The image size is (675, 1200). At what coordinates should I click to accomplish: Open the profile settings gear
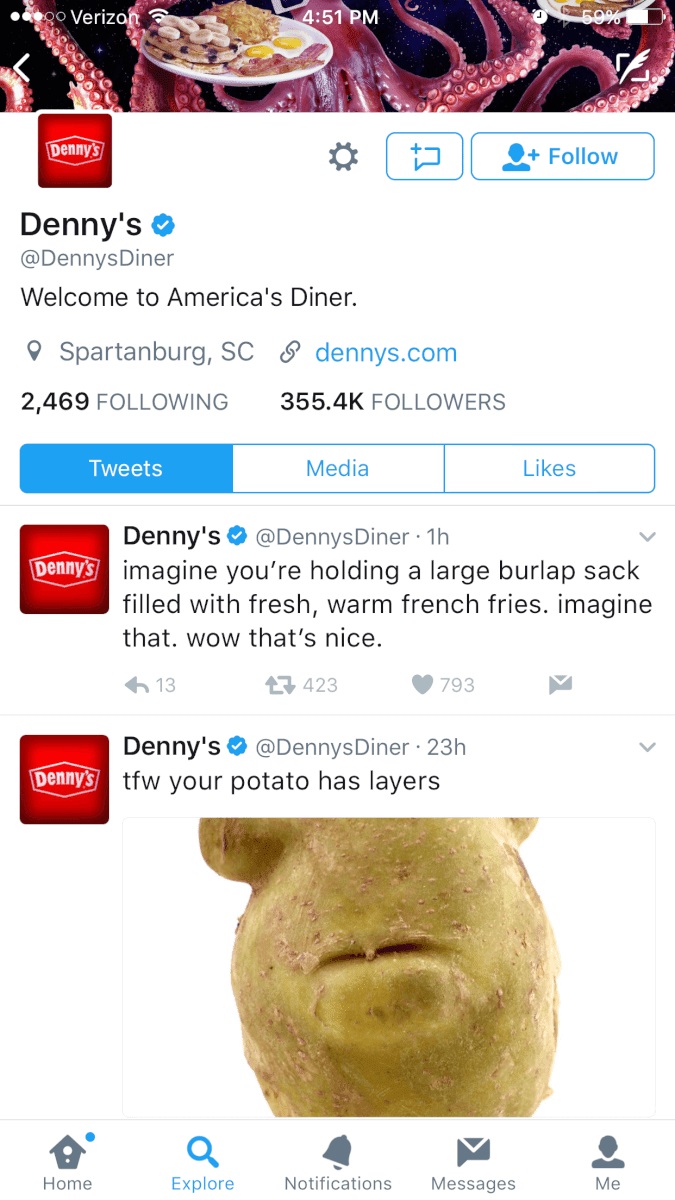[343, 156]
